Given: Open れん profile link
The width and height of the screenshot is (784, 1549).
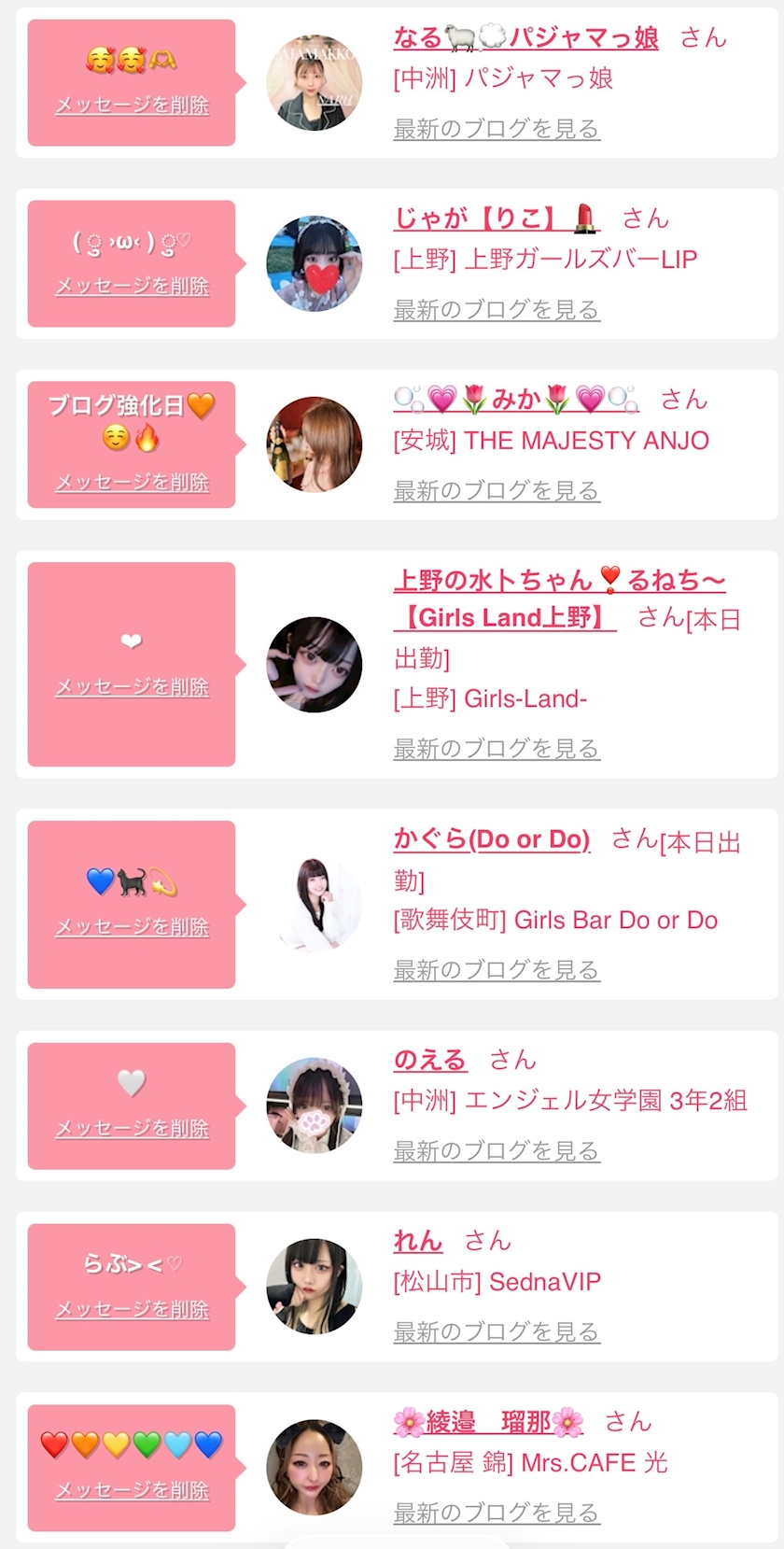Looking at the screenshot, I should (x=417, y=1242).
